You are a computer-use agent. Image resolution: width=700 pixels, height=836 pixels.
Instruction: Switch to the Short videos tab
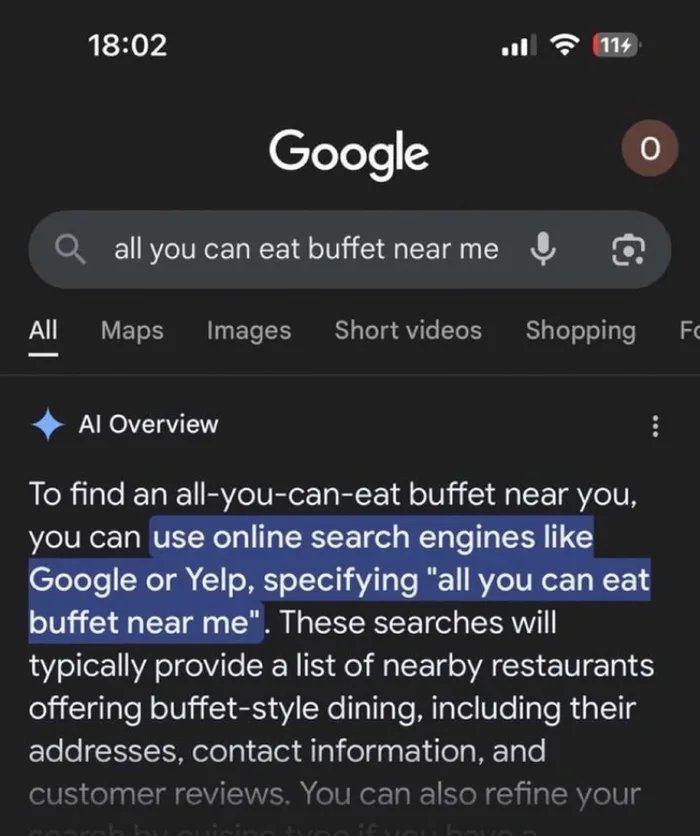(408, 330)
